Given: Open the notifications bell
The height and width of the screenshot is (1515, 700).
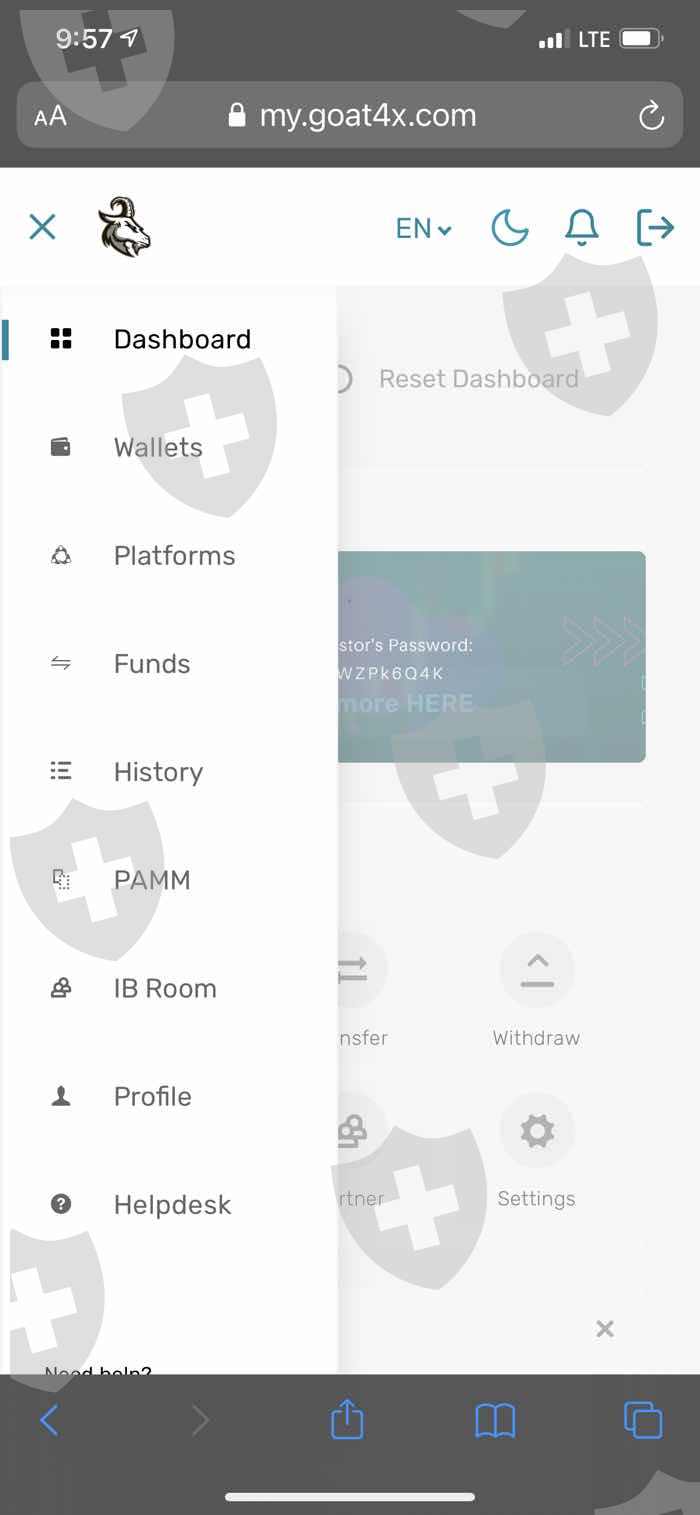Looking at the screenshot, I should pos(582,228).
